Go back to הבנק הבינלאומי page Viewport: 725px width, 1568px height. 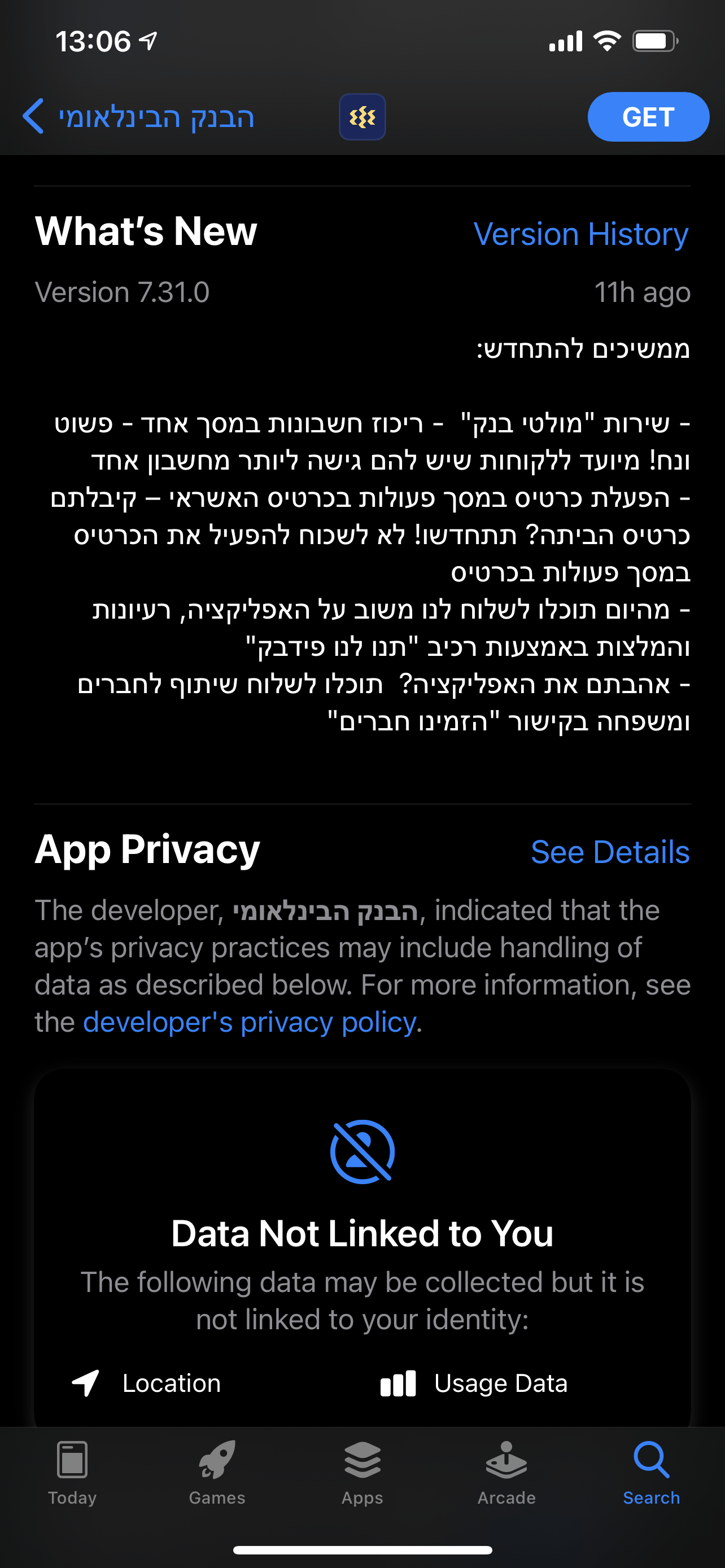pos(138,116)
